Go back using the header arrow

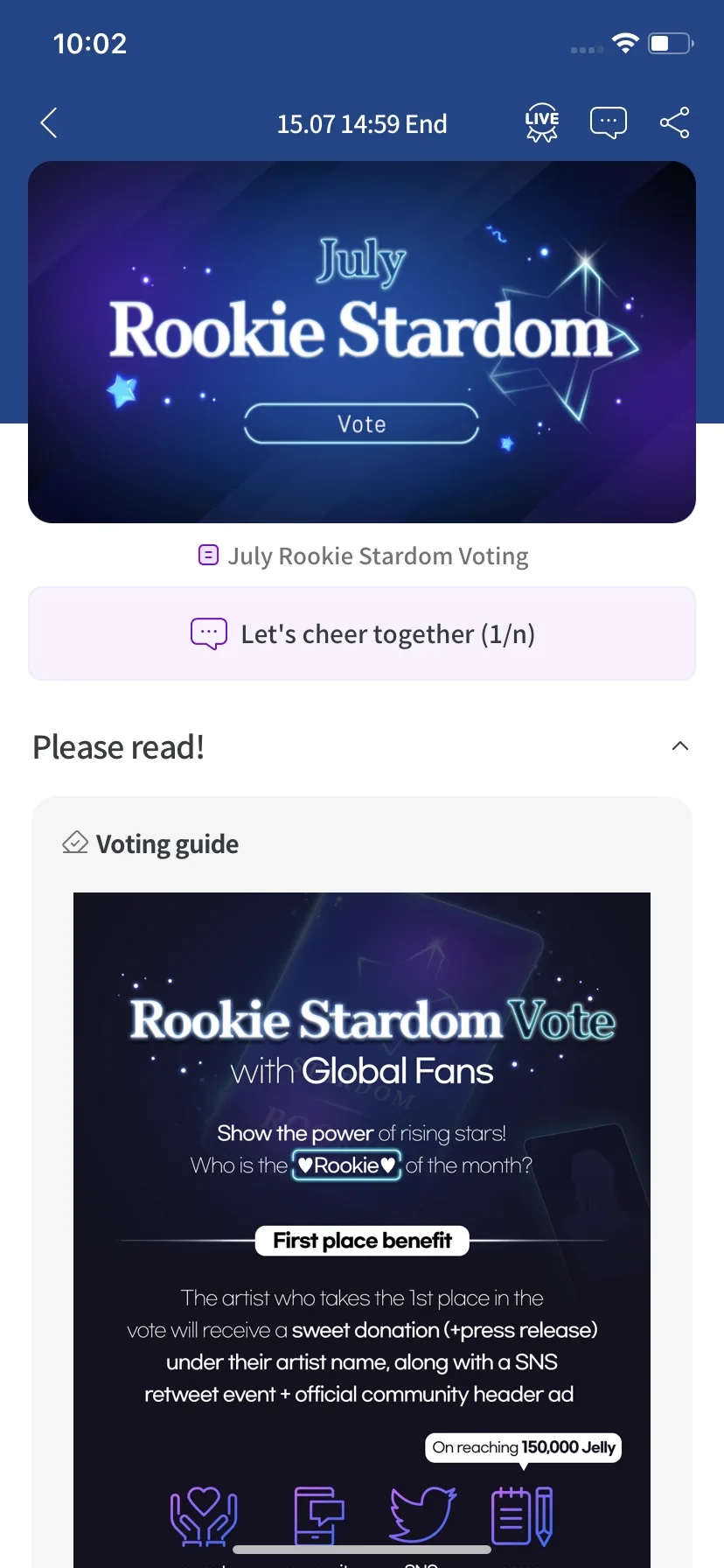(49, 123)
